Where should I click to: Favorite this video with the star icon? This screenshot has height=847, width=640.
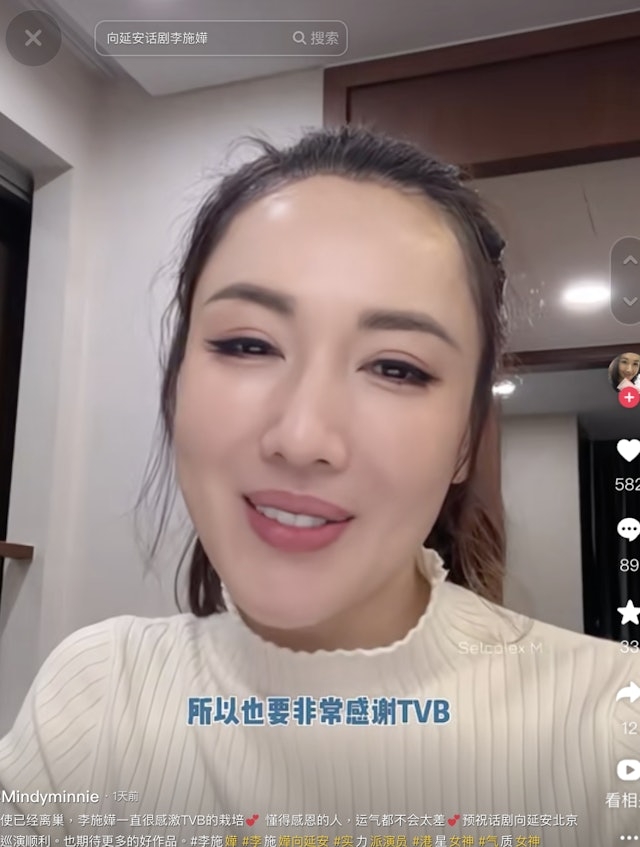628,612
